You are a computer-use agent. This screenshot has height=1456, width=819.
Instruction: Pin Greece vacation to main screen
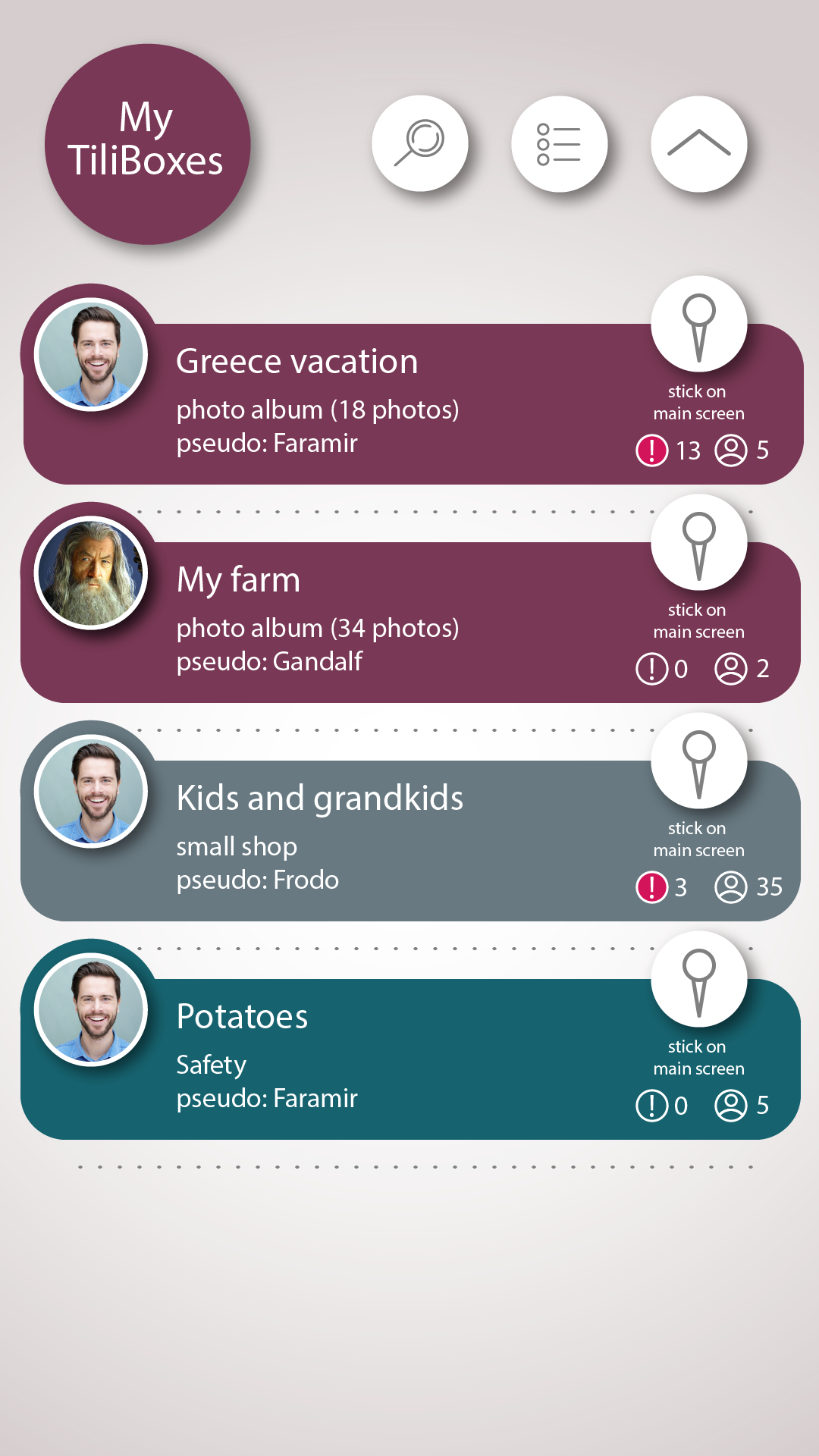click(x=698, y=324)
